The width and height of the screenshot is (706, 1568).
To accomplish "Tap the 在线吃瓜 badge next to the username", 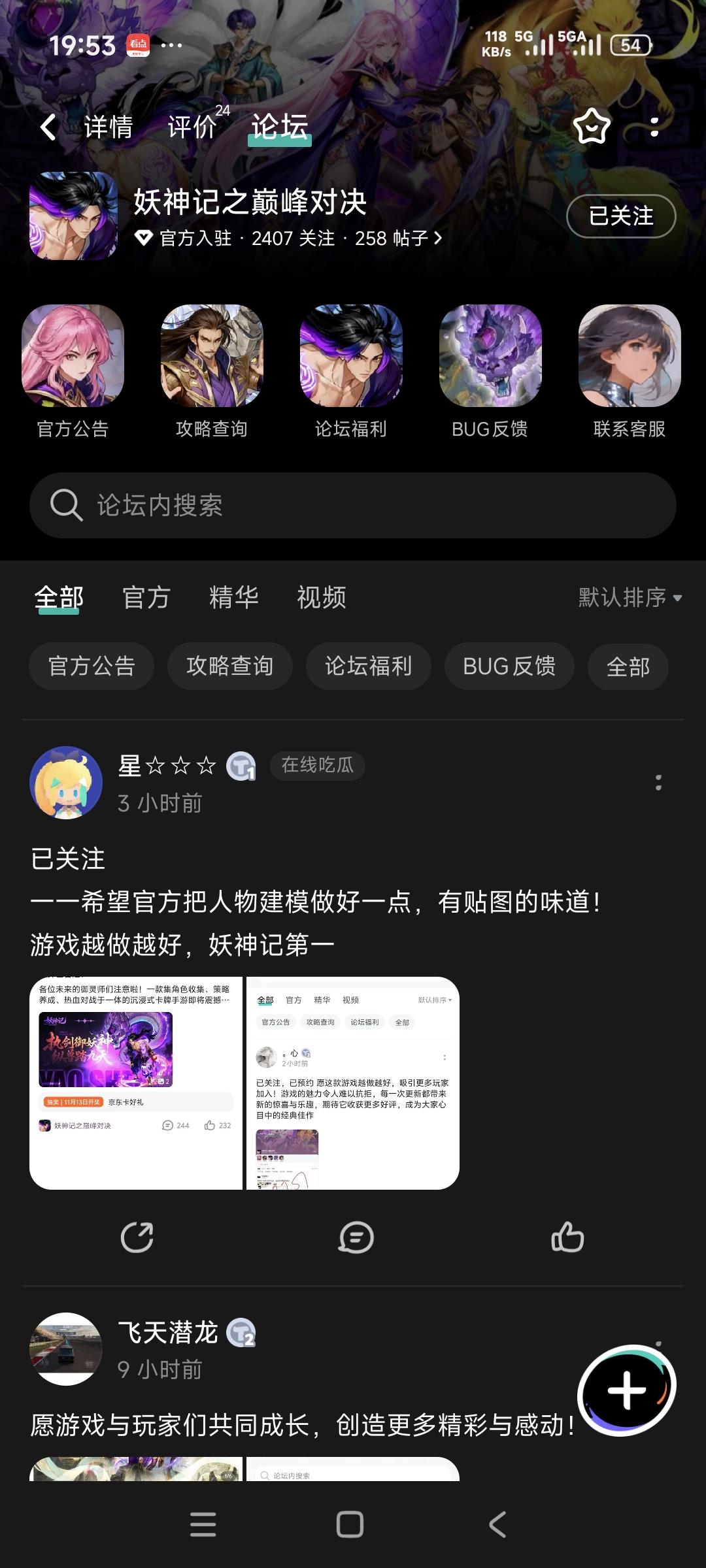I will click(x=317, y=766).
